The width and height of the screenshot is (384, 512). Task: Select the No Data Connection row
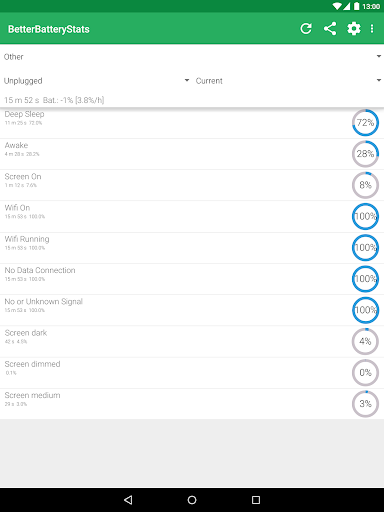tap(192, 279)
